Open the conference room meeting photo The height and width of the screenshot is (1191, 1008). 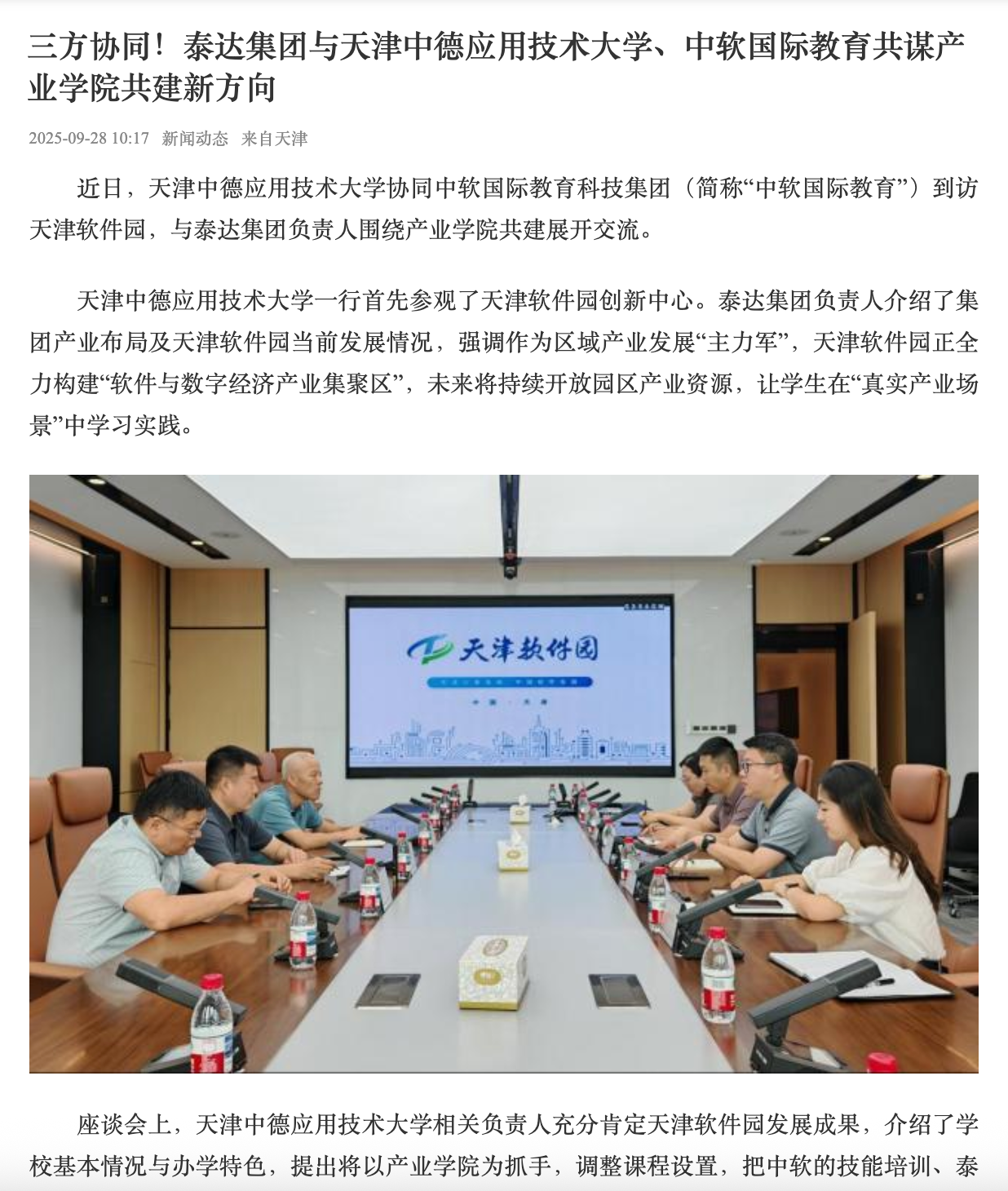tap(503, 773)
